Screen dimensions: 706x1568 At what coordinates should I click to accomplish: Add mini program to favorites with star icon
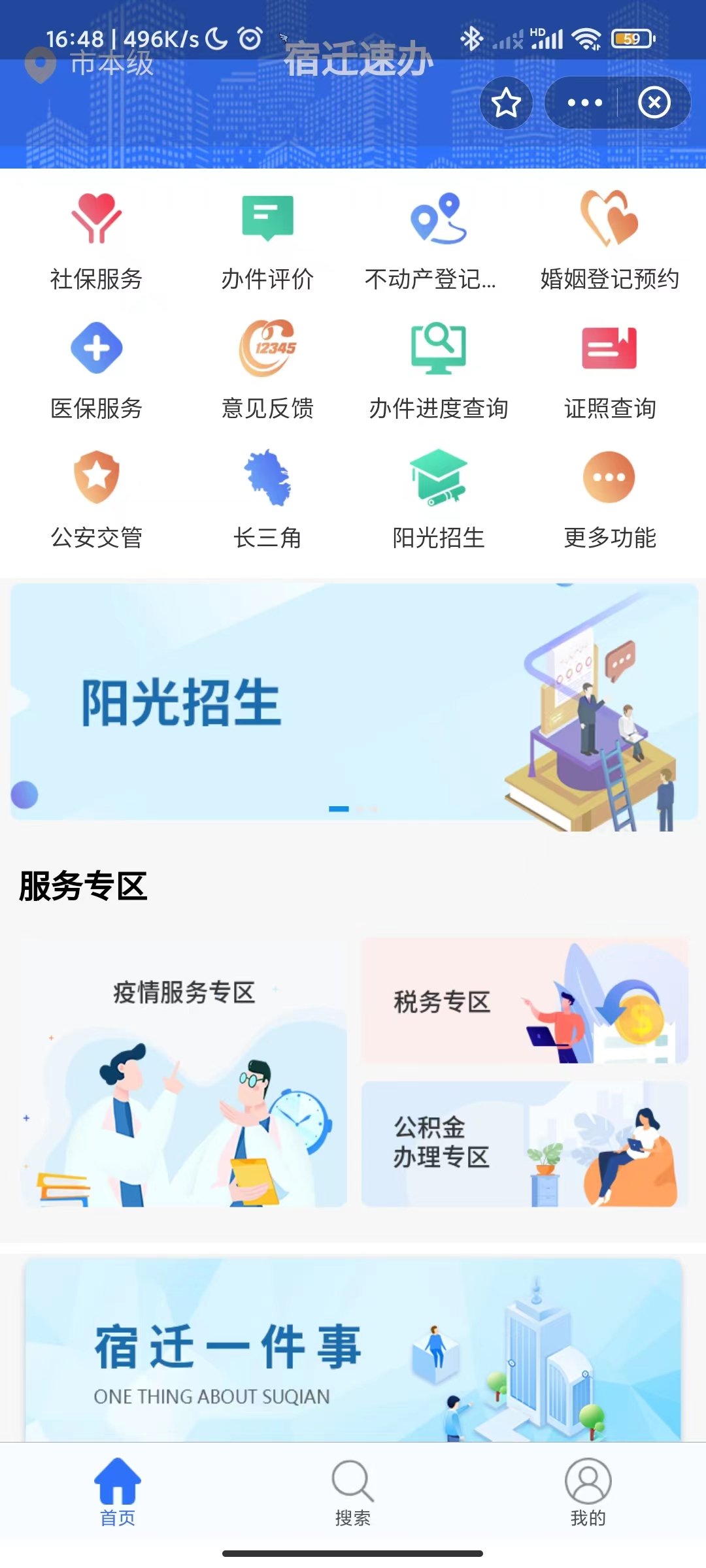[x=506, y=103]
